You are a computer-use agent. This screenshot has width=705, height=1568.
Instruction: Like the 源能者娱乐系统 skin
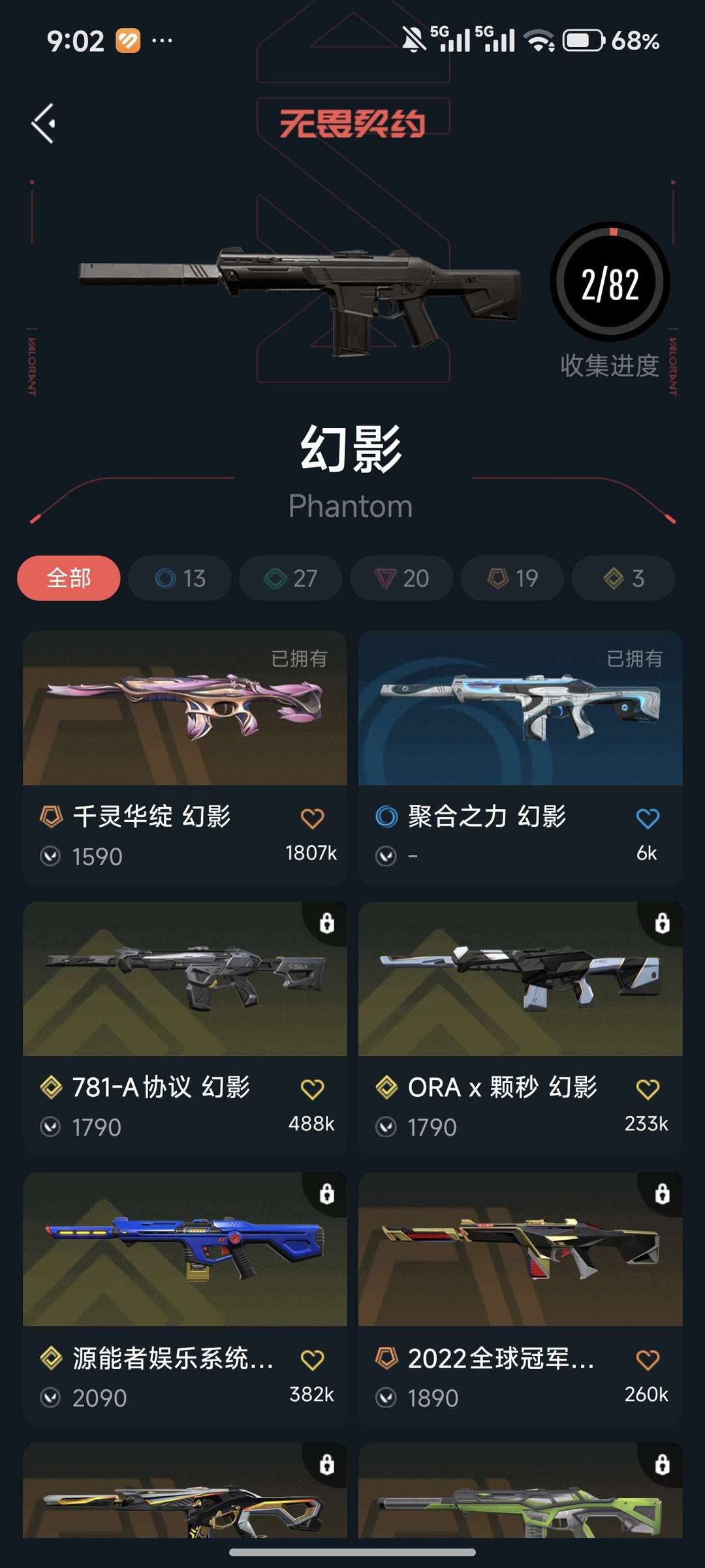pyautogui.click(x=312, y=1360)
